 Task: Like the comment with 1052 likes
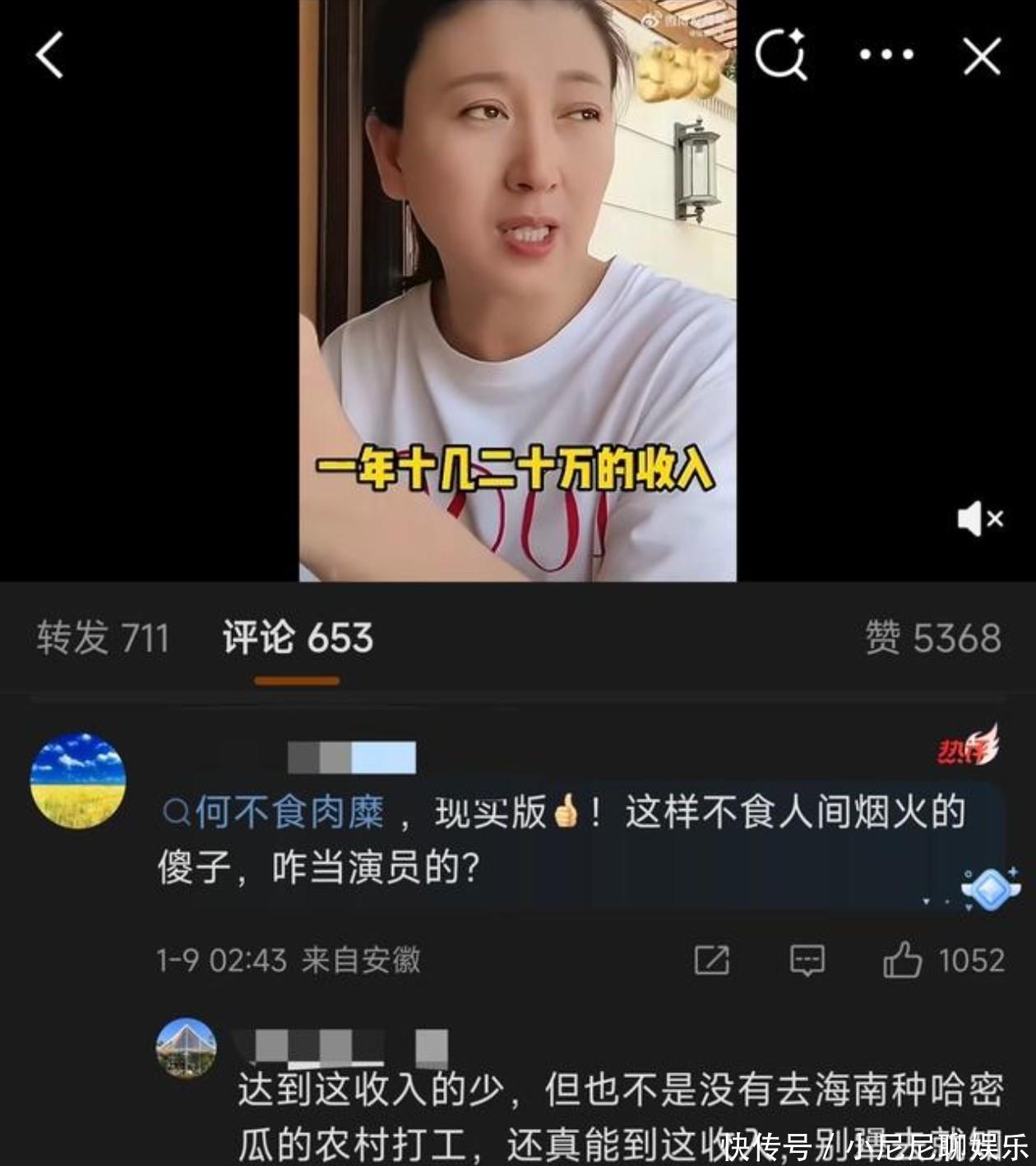click(903, 960)
